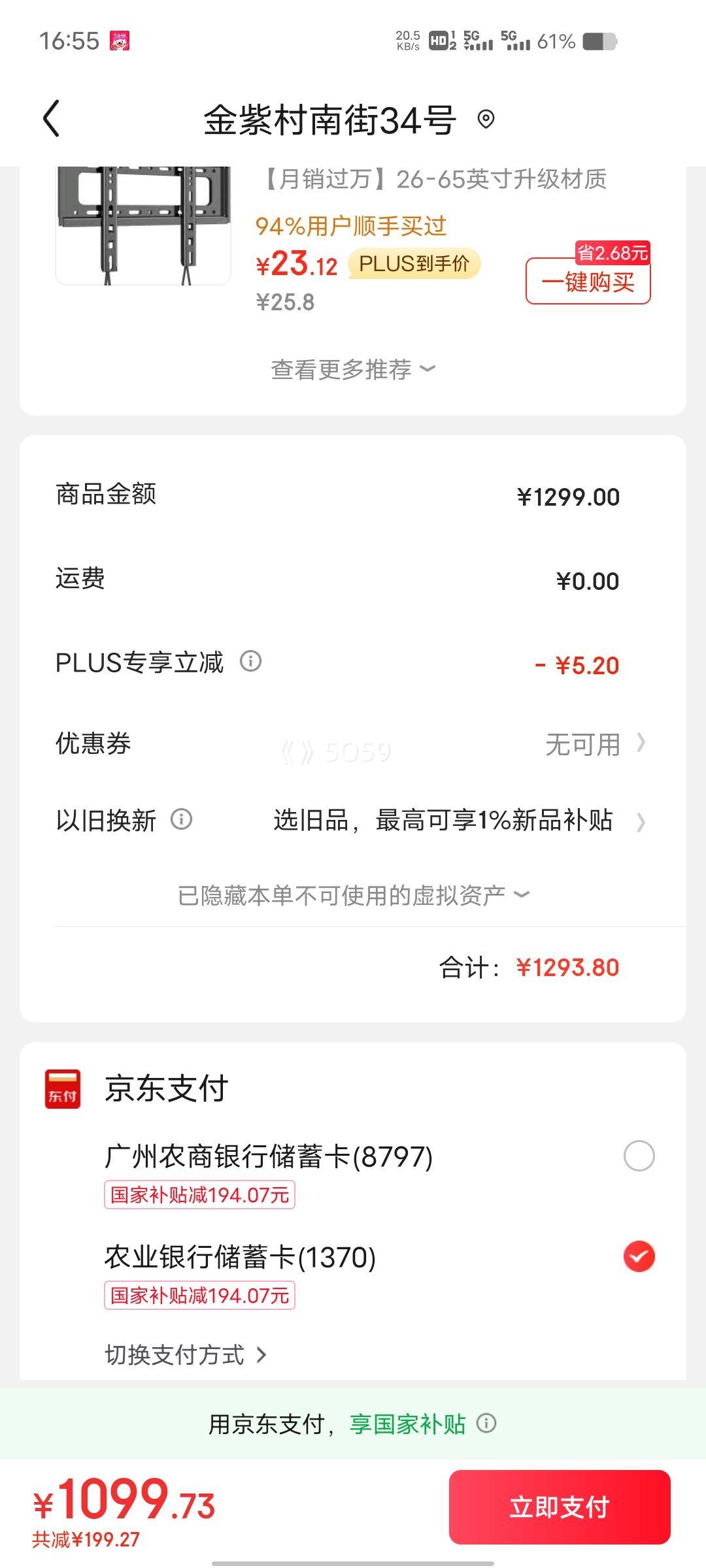
Task: Tap 立即支付 to pay now
Action: (560, 1507)
